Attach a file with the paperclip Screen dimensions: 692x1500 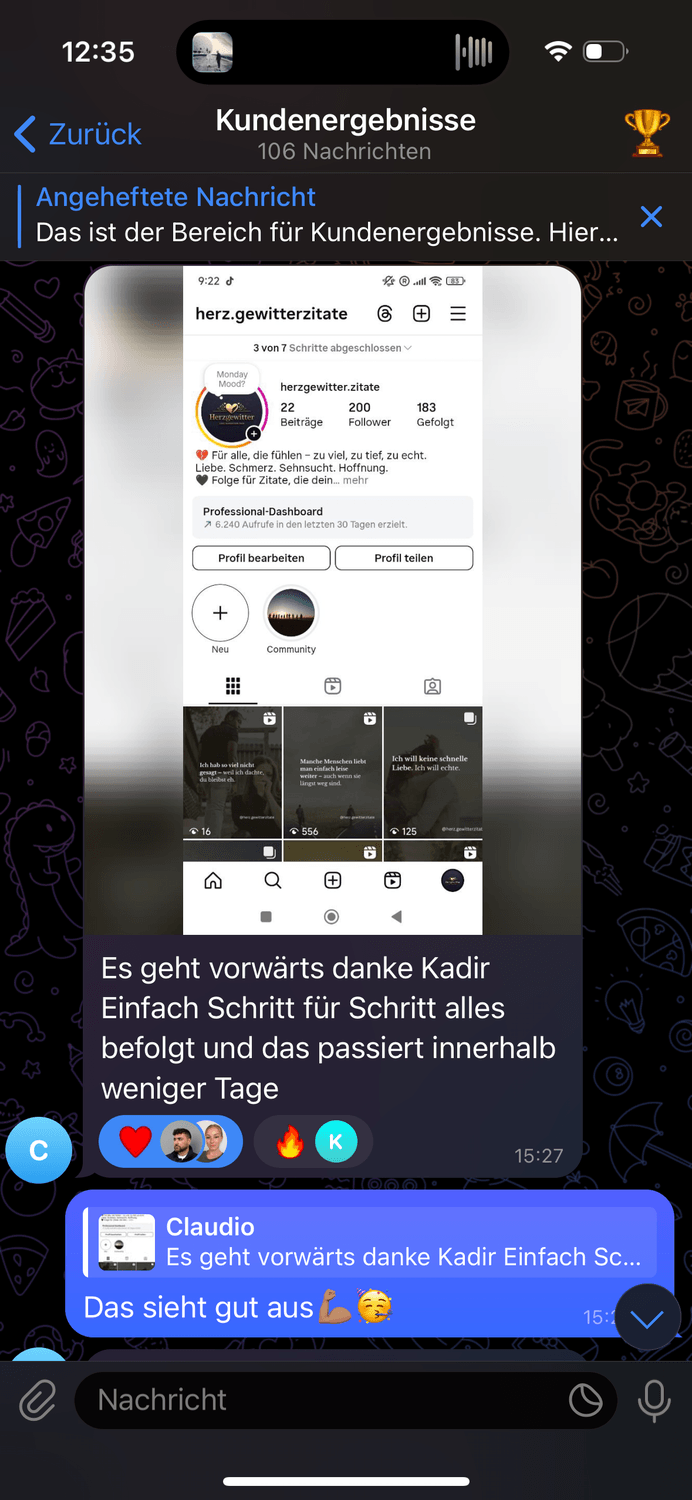[x=38, y=1400]
